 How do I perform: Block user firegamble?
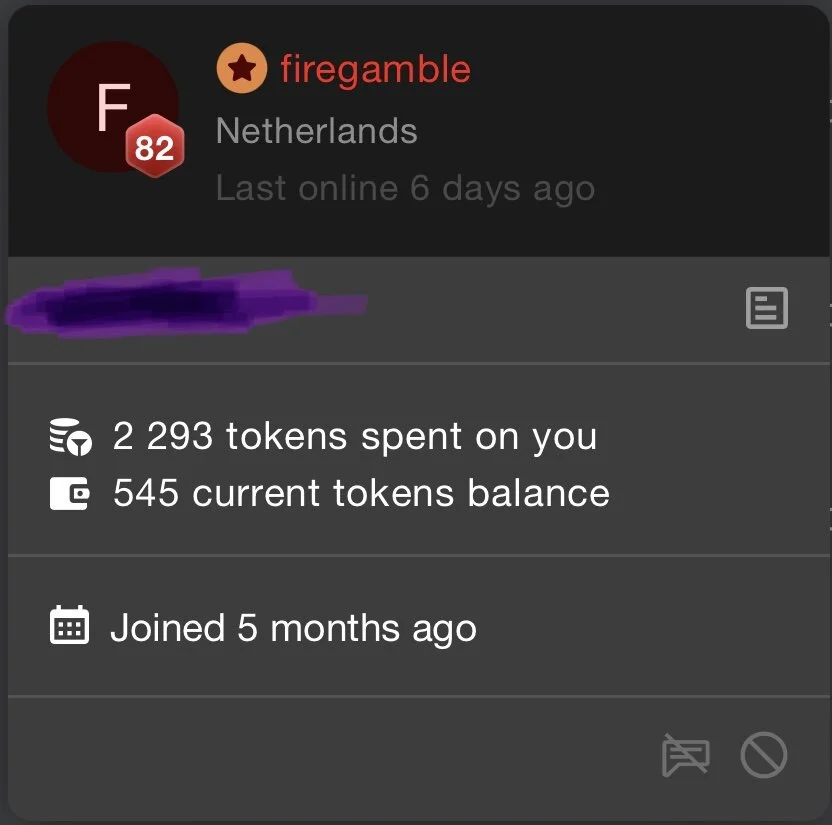763,755
